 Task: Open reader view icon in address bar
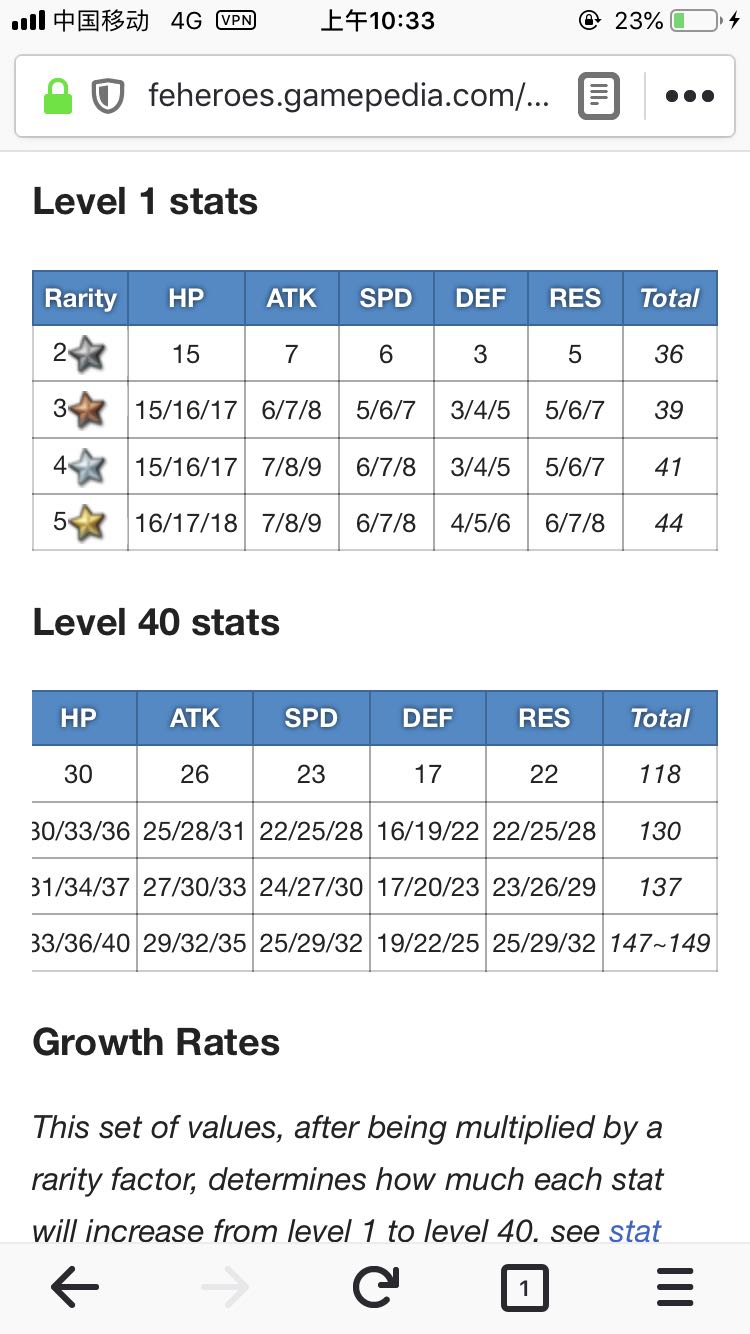point(598,97)
